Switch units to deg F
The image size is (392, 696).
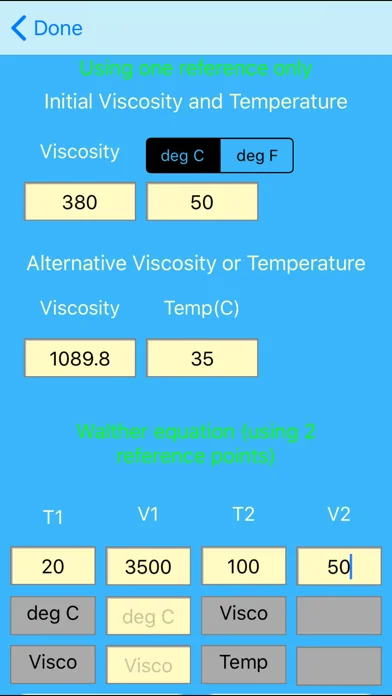coord(257,155)
